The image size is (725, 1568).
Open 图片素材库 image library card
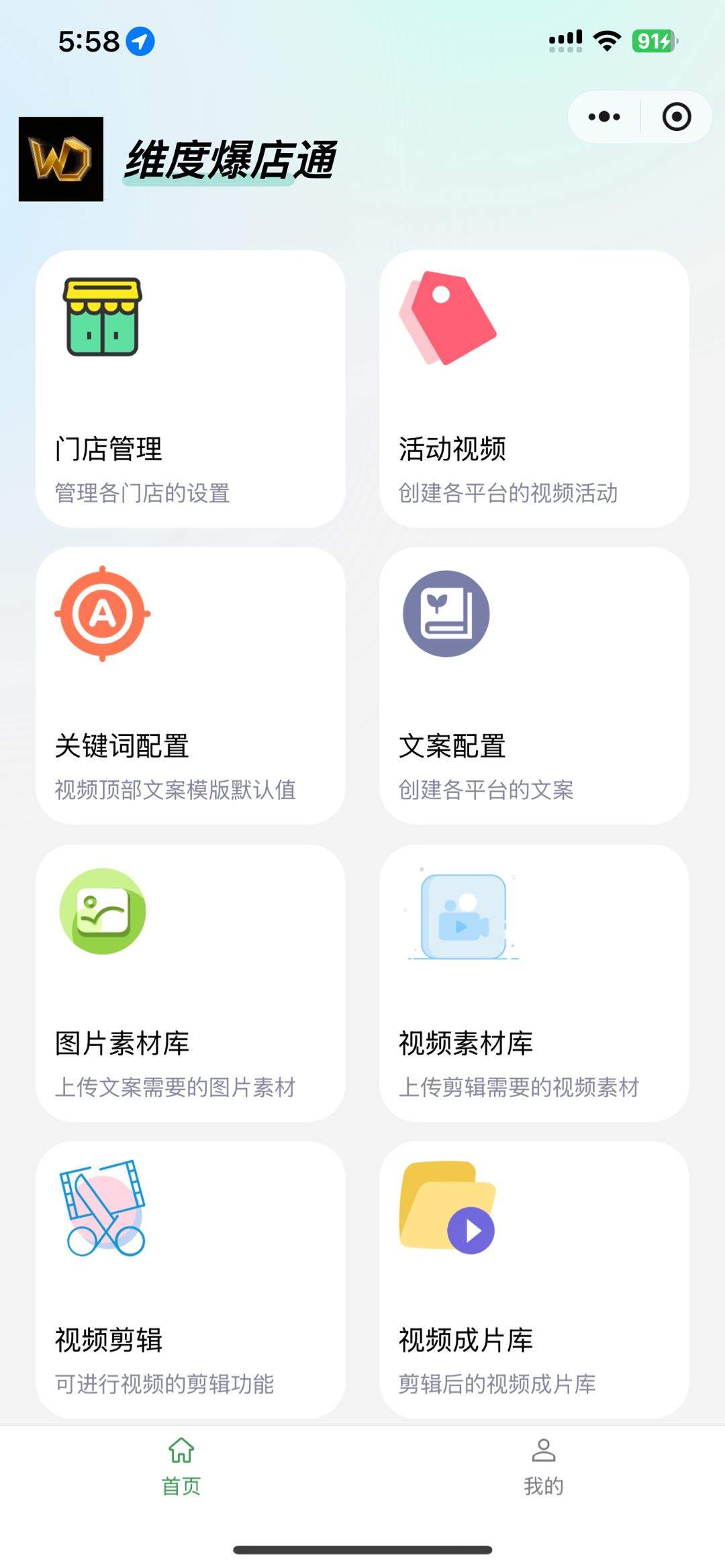191,983
